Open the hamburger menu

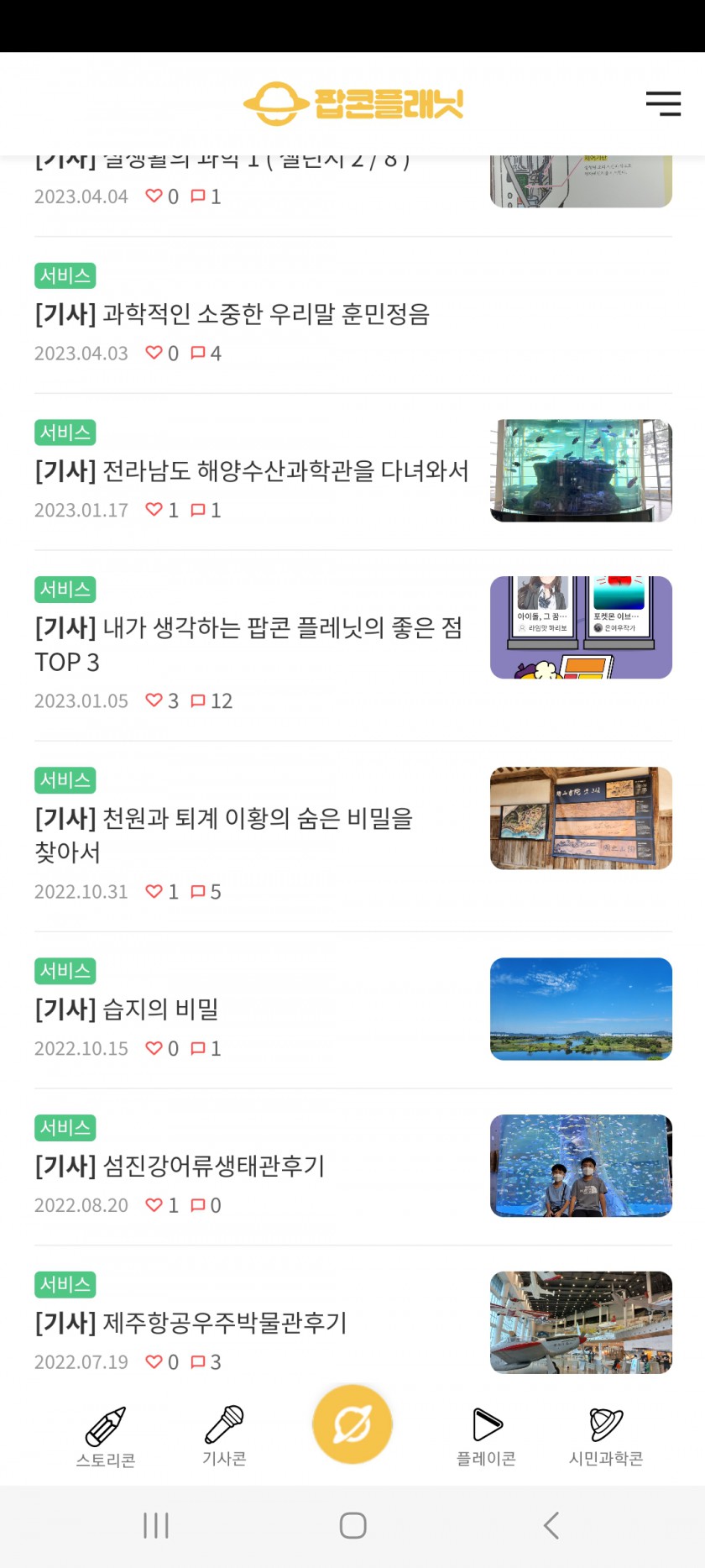pyautogui.click(x=663, y=103)
